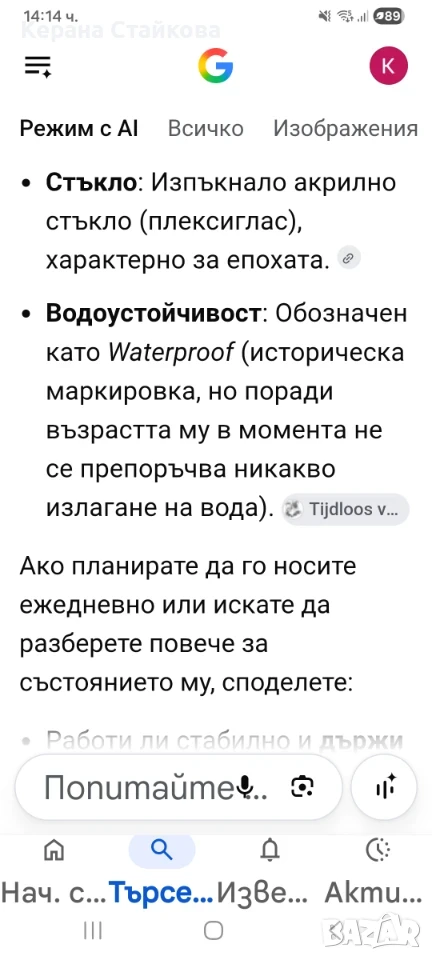Image resolution: width=432 pixels, height=960 pixels.
Task: Go to the system home screen
Action: pyautogui.click(x=214, y=931)
